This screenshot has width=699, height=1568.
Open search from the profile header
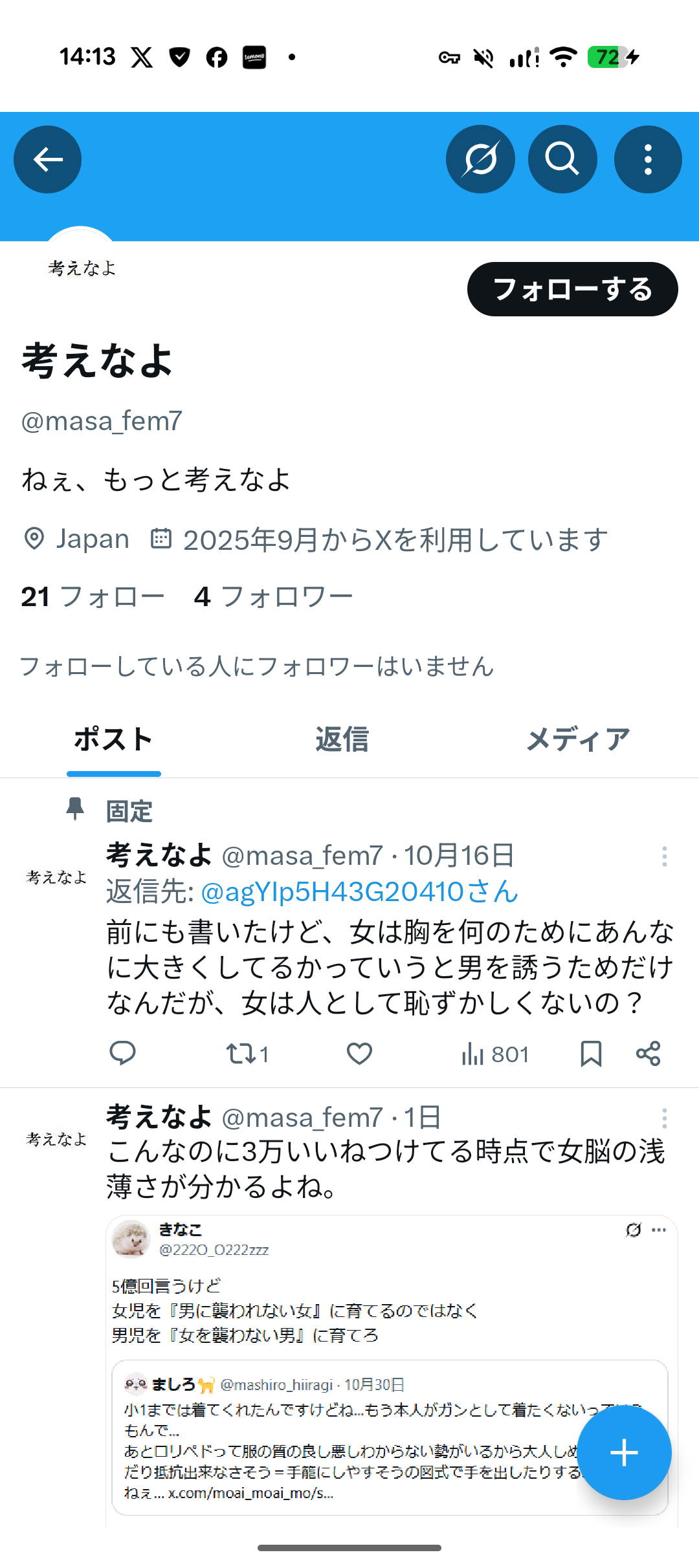(x=562, y=158)
